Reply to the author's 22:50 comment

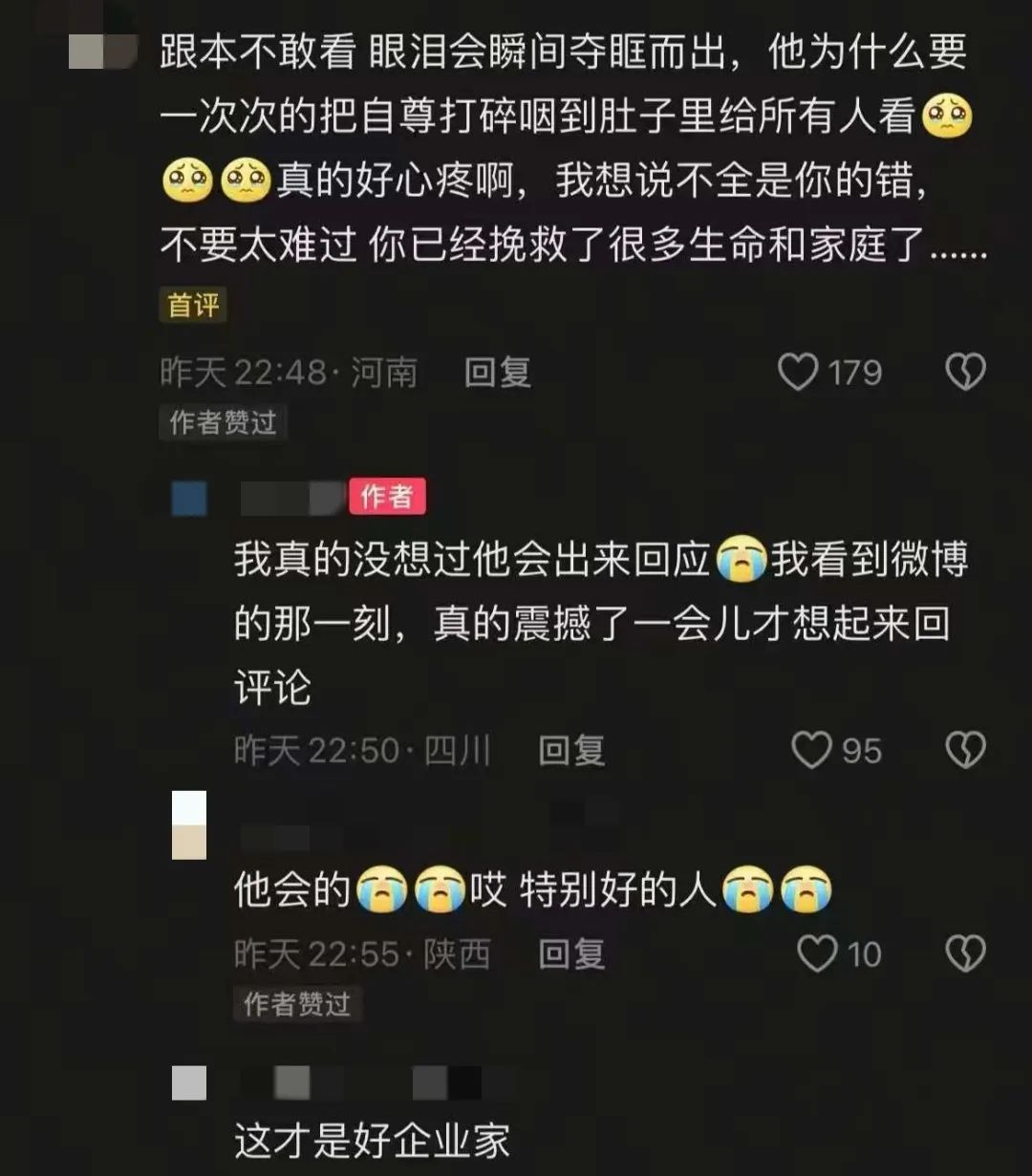(571, 751)
